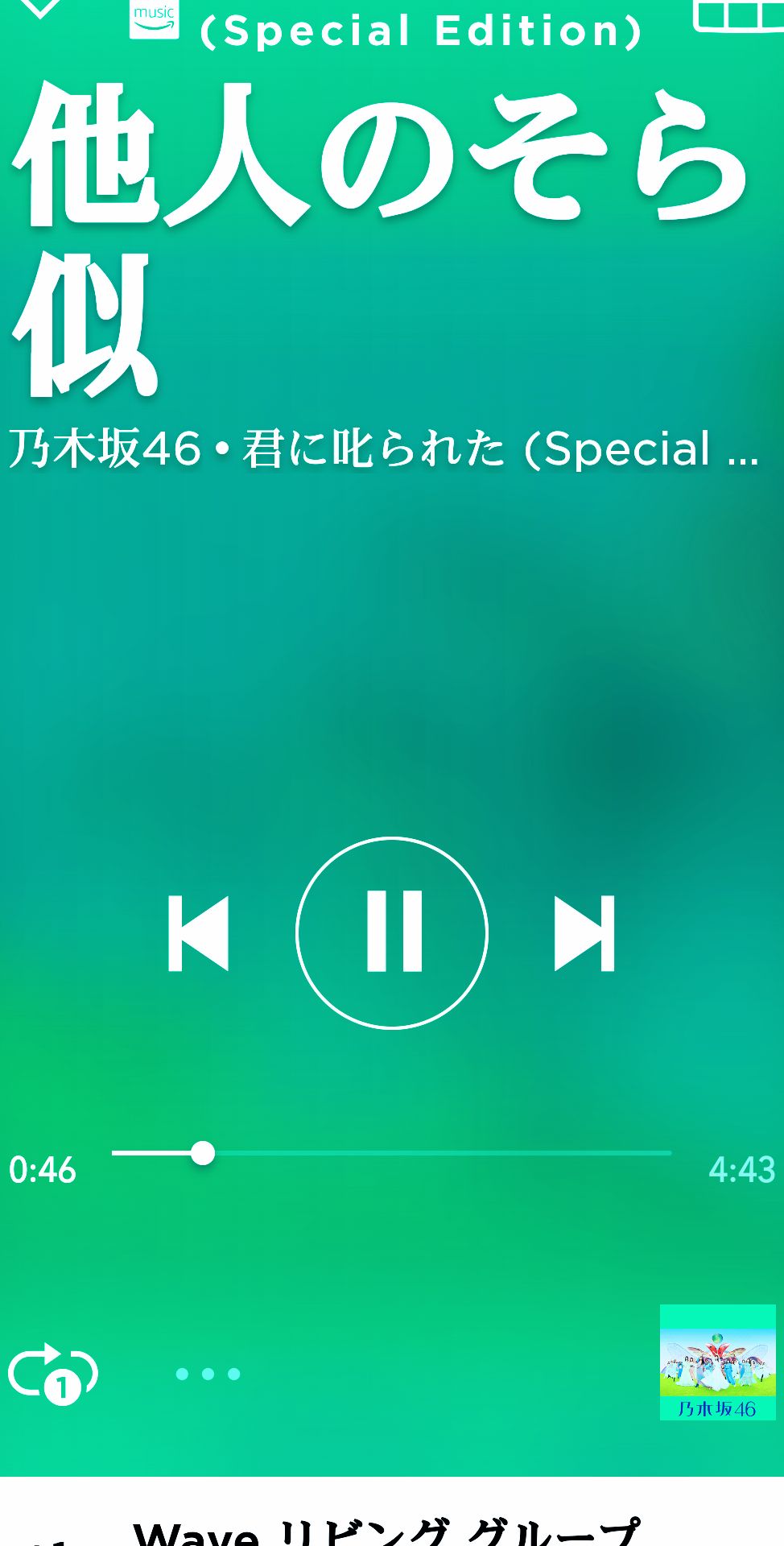This screenshot has height=1546, width=784.
Task: Toggle repeat-one mode off
Action: (52, 1369)
